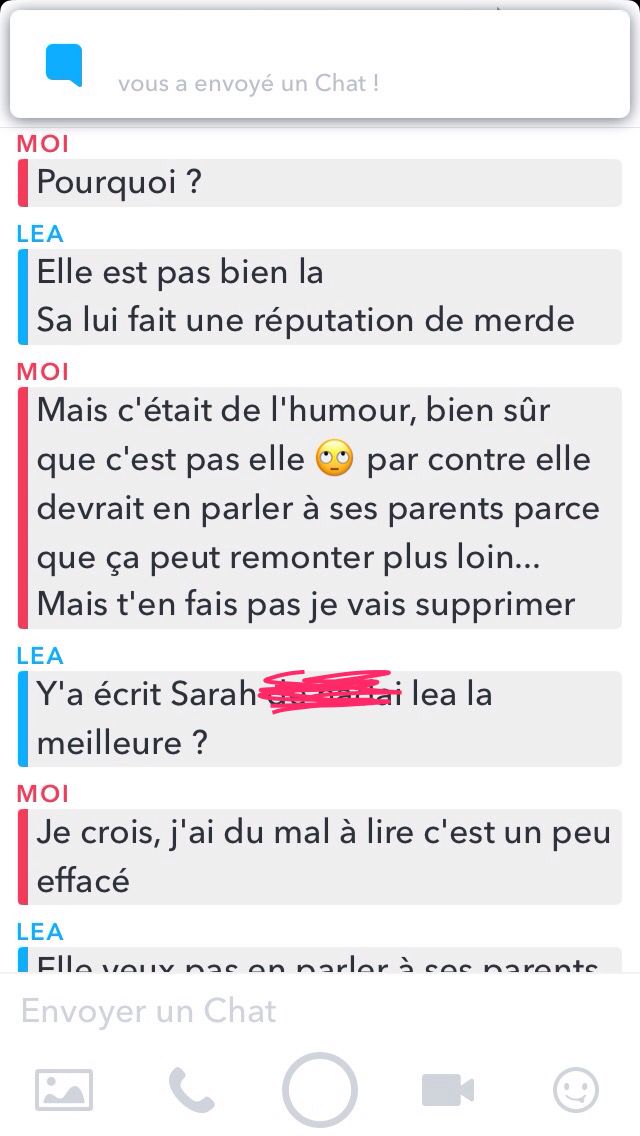
Task: Open the 'vous a envoyé un Chat' notification banner
Action: (x=320, y=66)
